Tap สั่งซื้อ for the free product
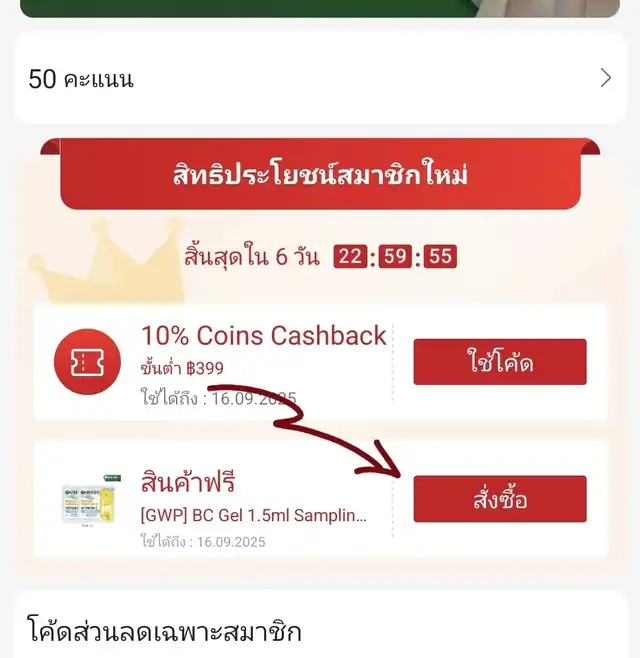 pos(499,499)
